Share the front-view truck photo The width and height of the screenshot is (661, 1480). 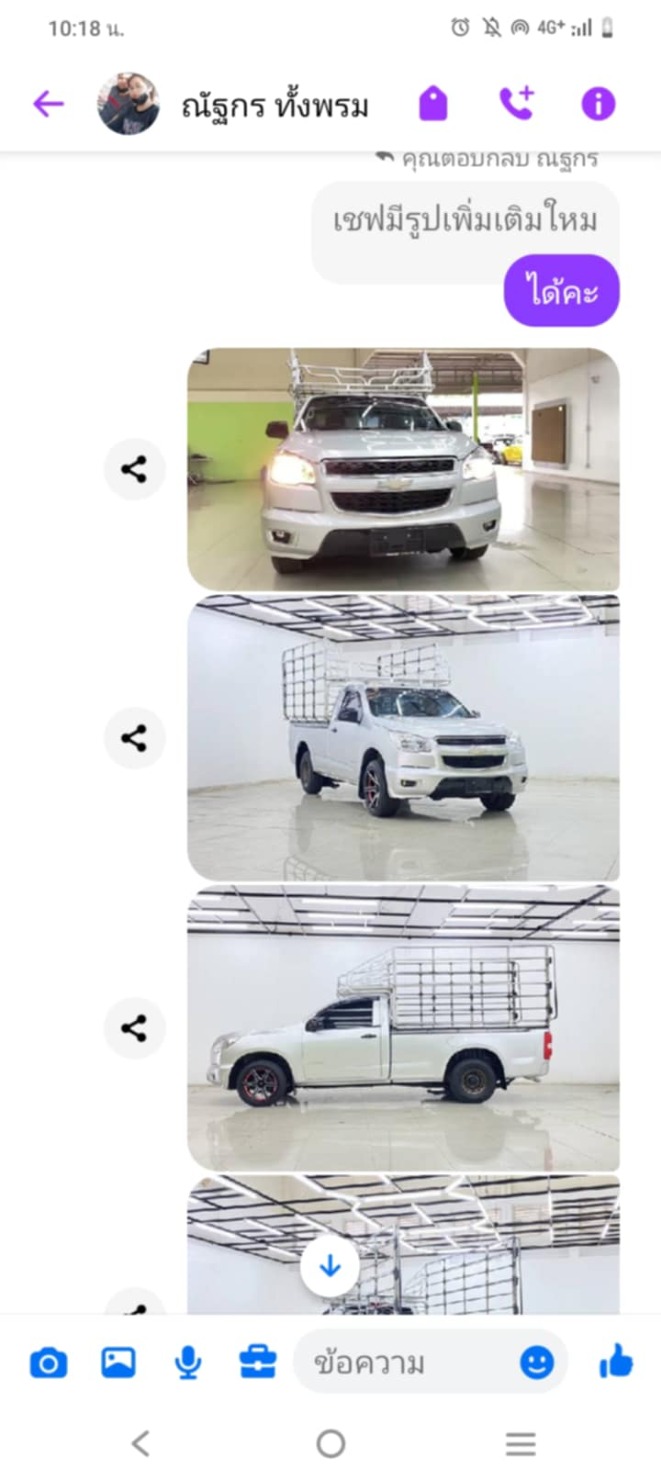pos(134,469)
